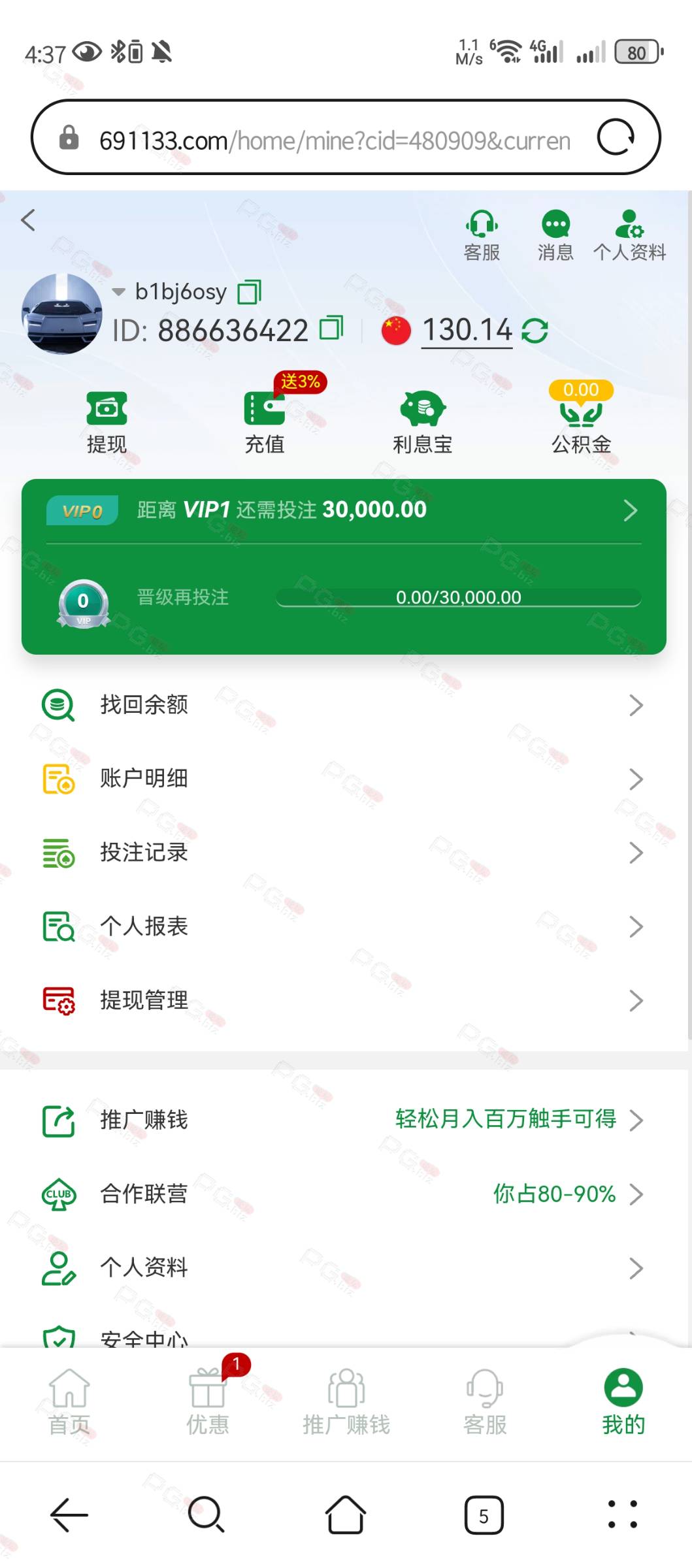Open browser tabs switcher showing 5

click(x=484, y=1514)
